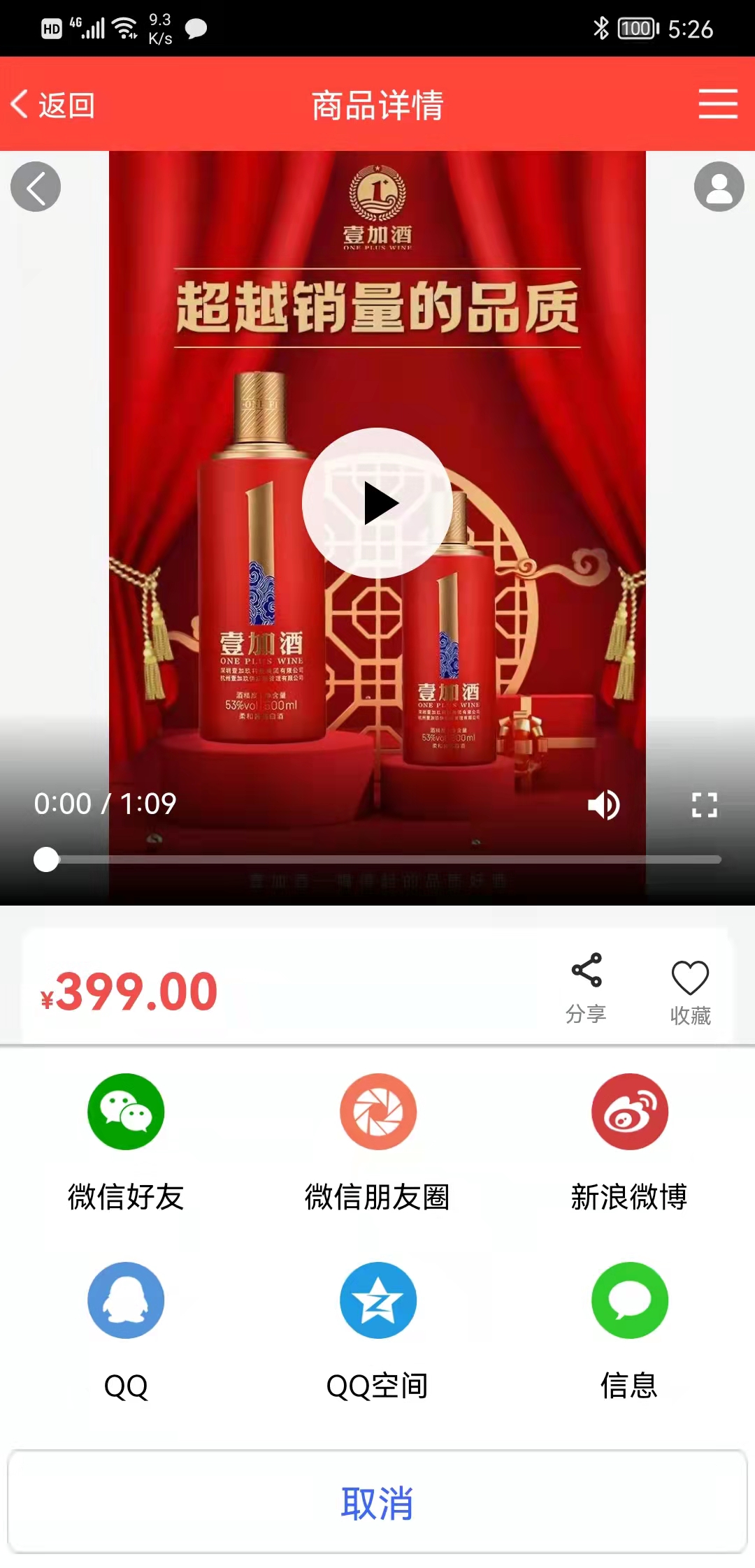Viewport: 755px width, 1568px height.
Task: Mute the video sound
Action: pyautogui.click(x=604, y=805)
